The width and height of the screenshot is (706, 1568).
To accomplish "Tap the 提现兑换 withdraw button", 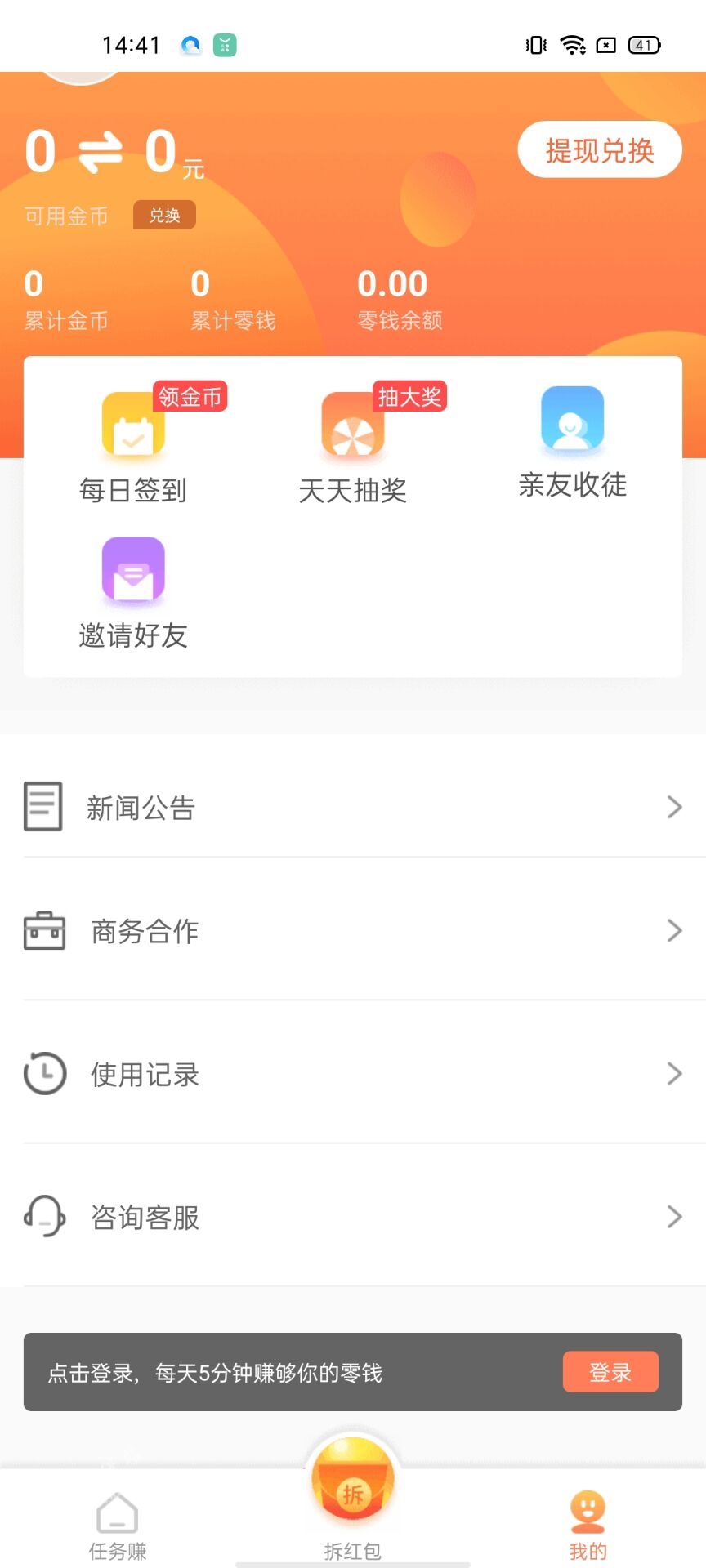I will pyautogui.click(x=600, y=149).
